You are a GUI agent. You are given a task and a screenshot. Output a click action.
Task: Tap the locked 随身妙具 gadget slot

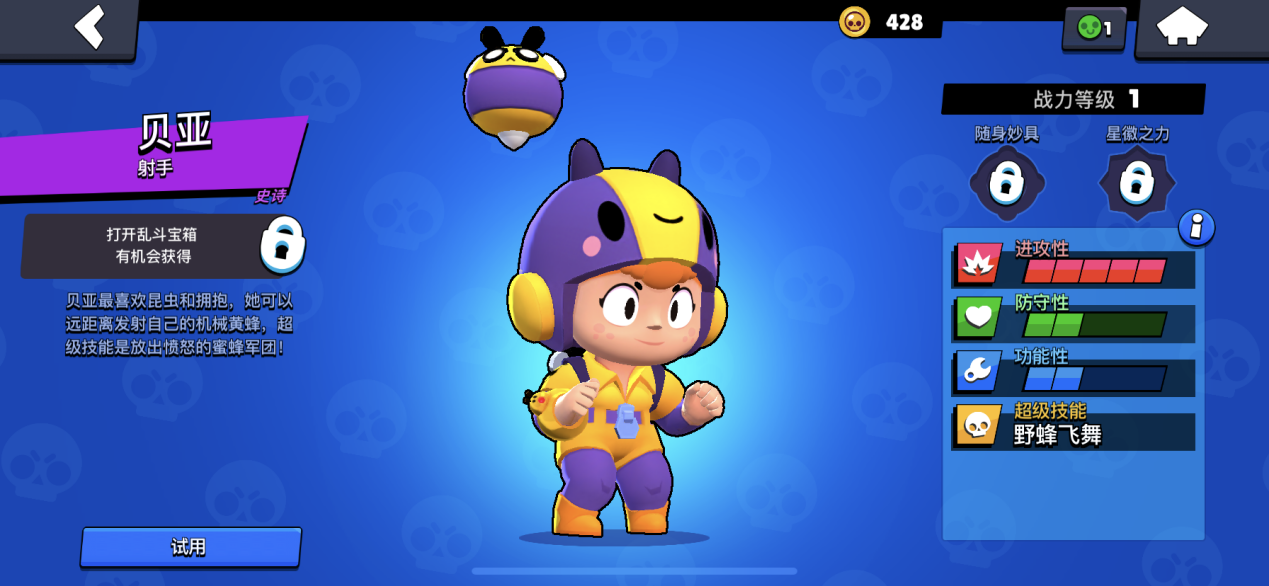[x=1007, y=183]
